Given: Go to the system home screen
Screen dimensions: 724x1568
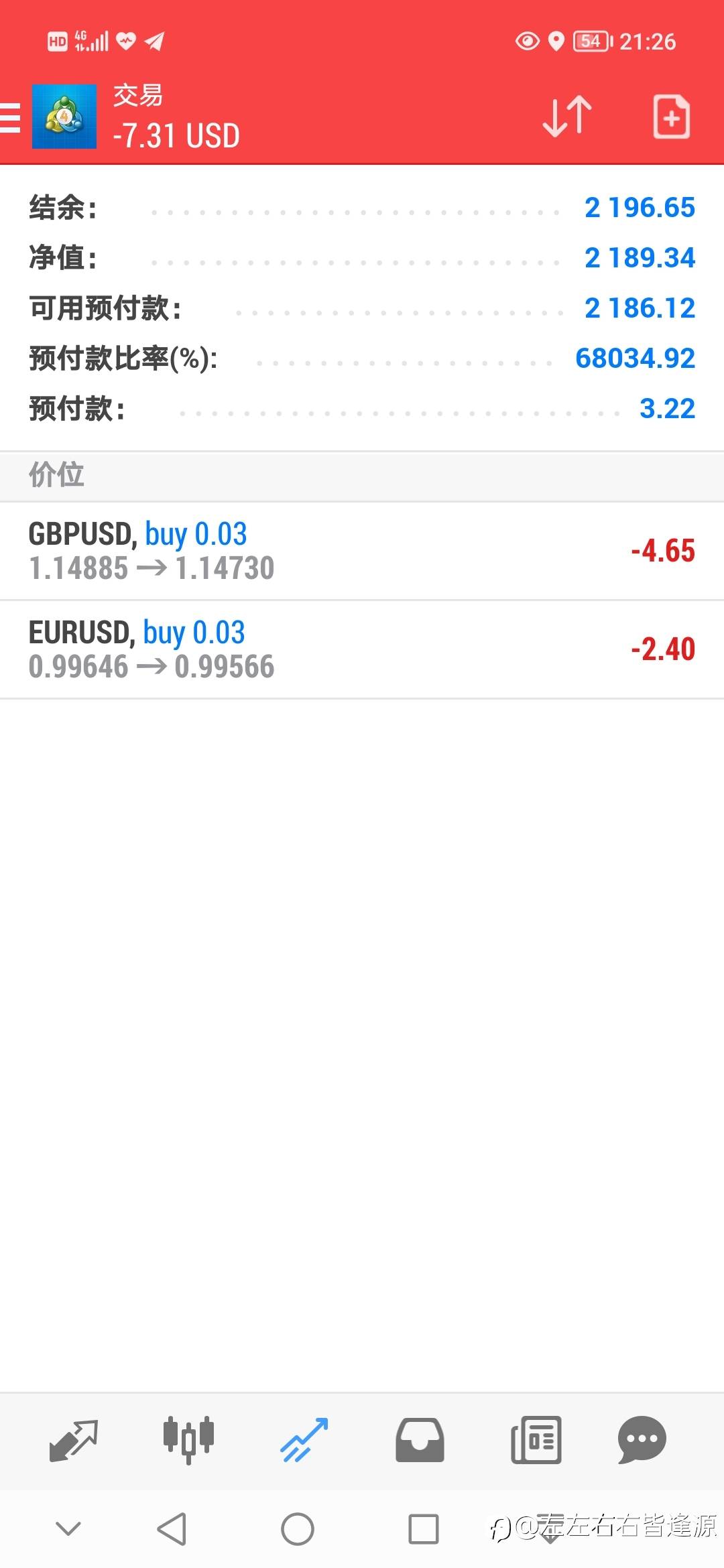Looking at the screenshot, I should click(298, 1529).
